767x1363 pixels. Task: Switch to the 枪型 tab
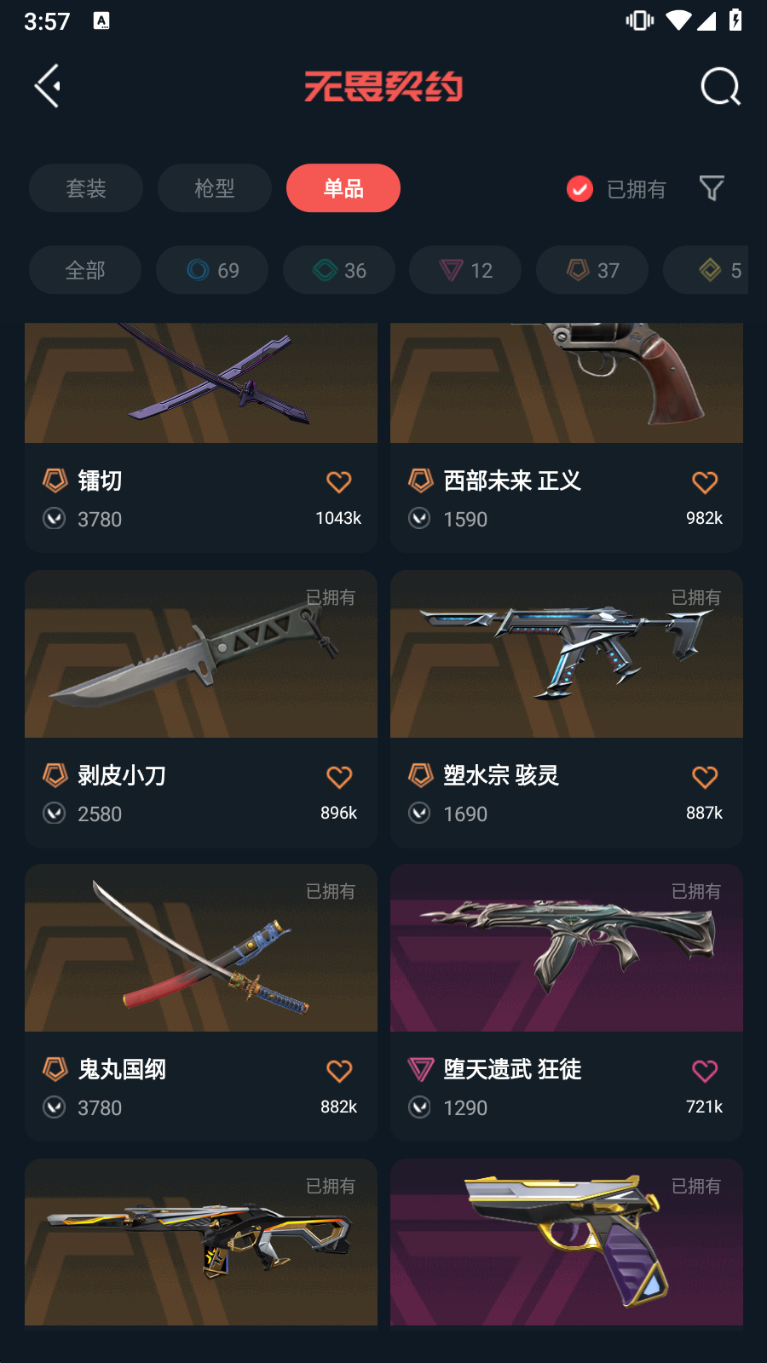click(x=214, y=188)
